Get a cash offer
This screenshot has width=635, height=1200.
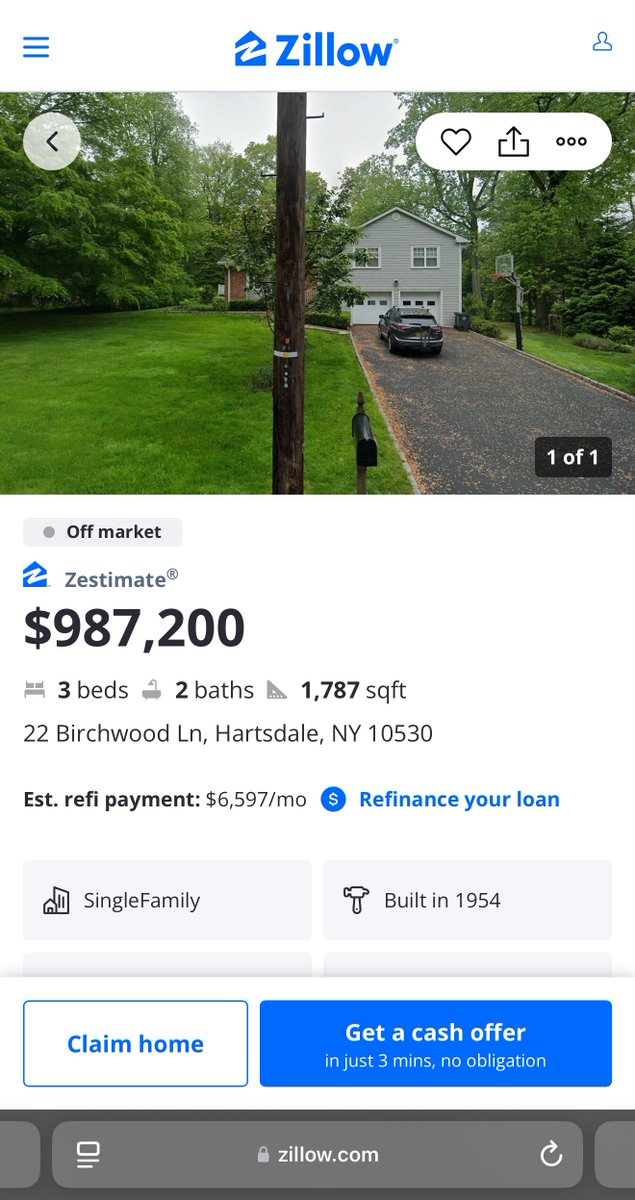click(435, 1043)
